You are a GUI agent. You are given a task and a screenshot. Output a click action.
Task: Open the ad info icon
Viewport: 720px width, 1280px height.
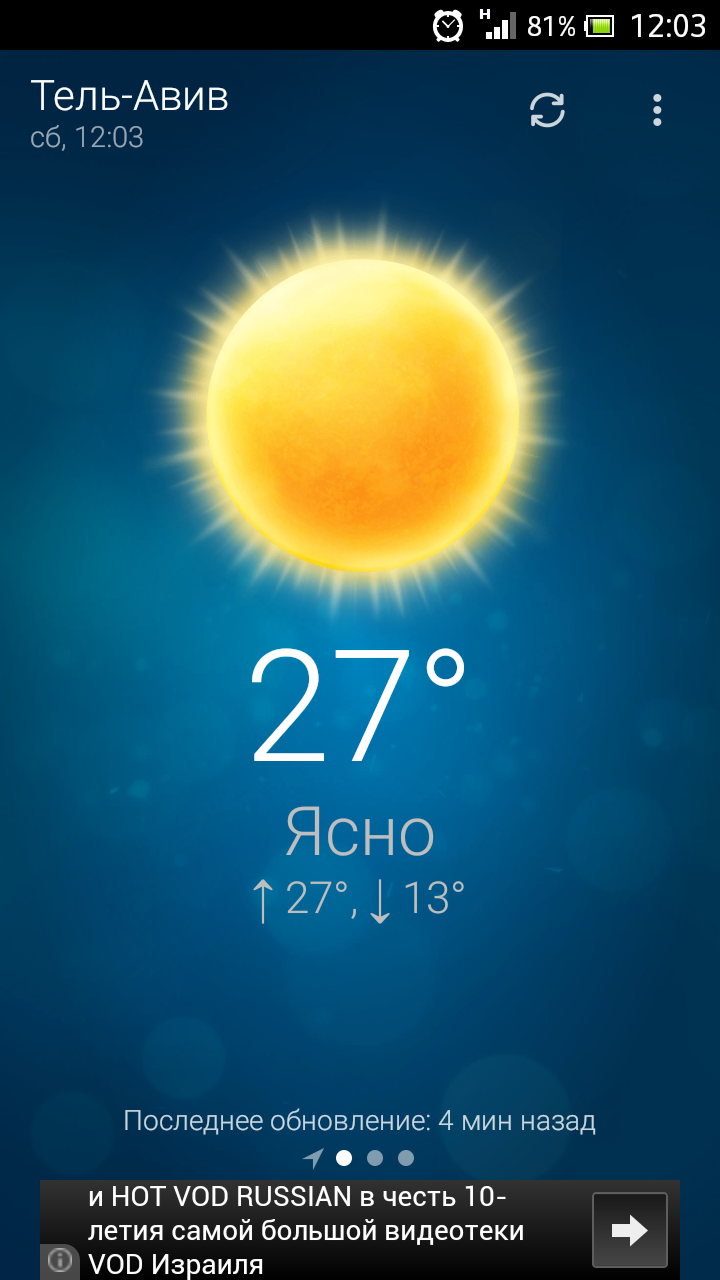(x=60, y=1260)
